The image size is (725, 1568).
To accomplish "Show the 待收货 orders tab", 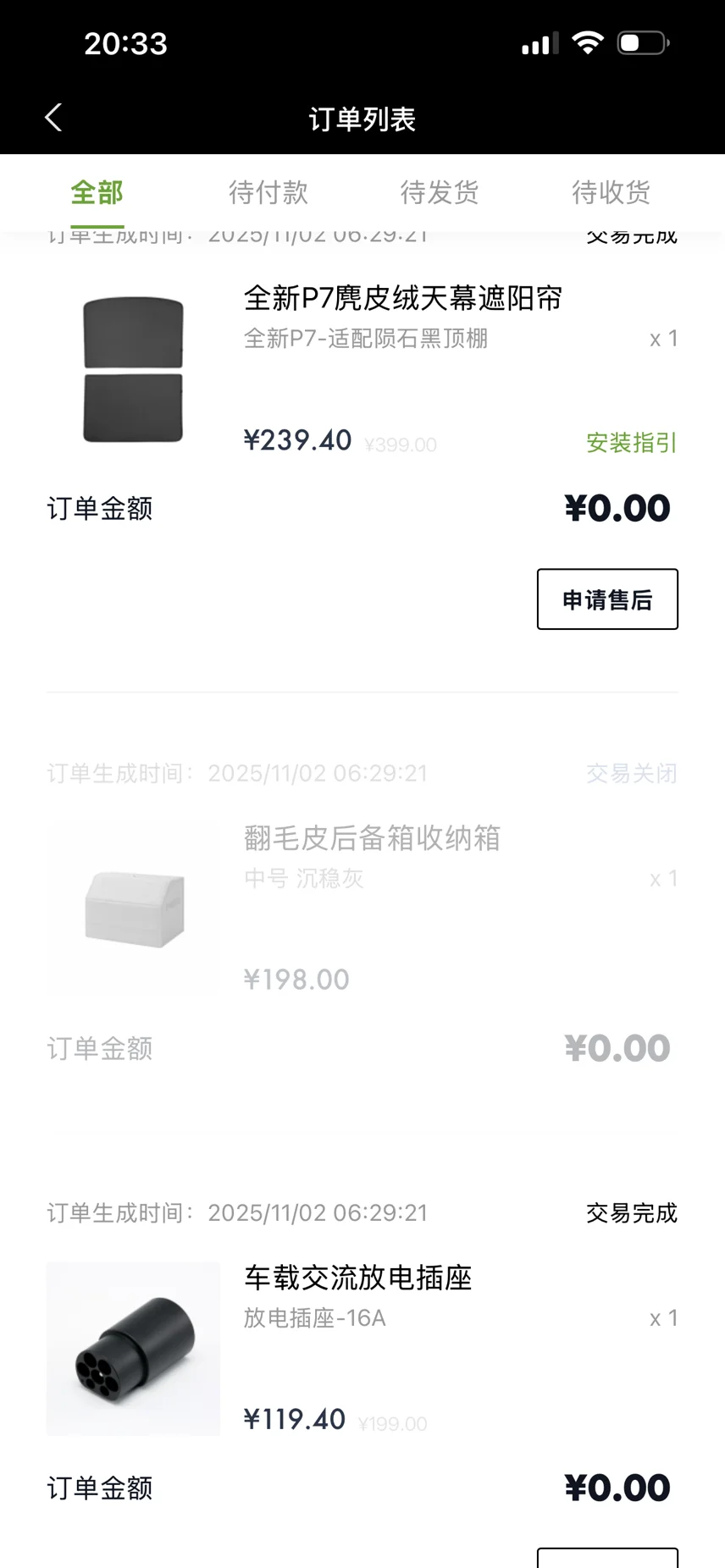I will 611,193.
